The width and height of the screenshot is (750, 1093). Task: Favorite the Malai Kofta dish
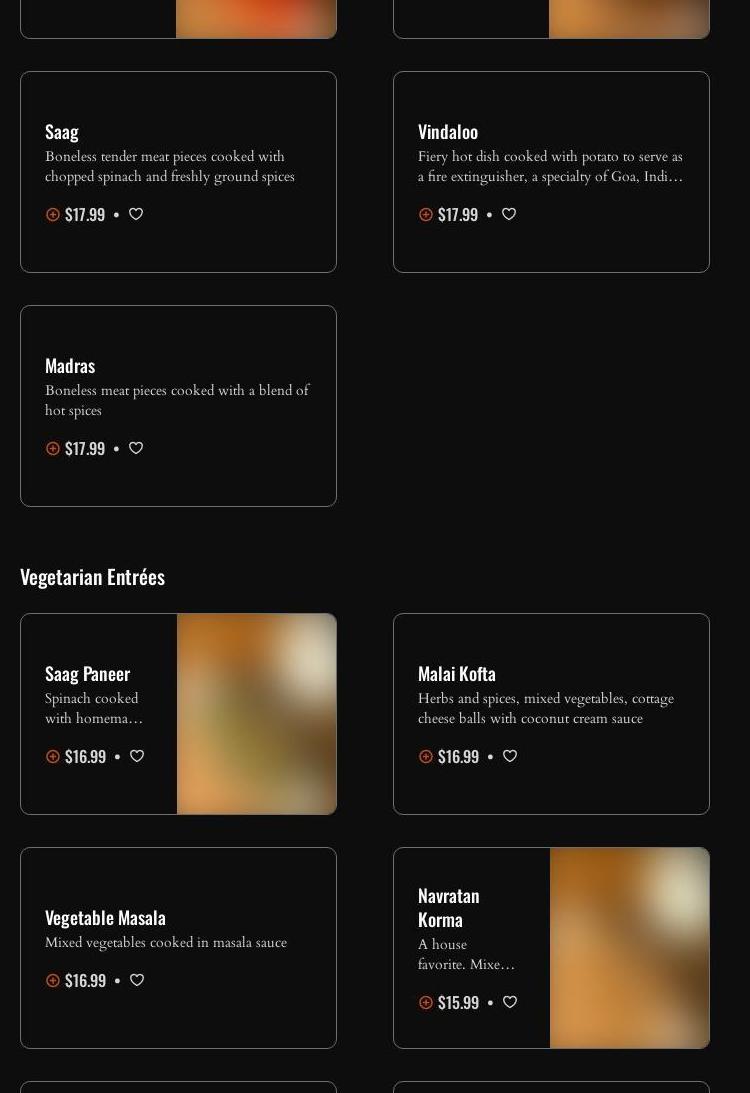point(510,756)
